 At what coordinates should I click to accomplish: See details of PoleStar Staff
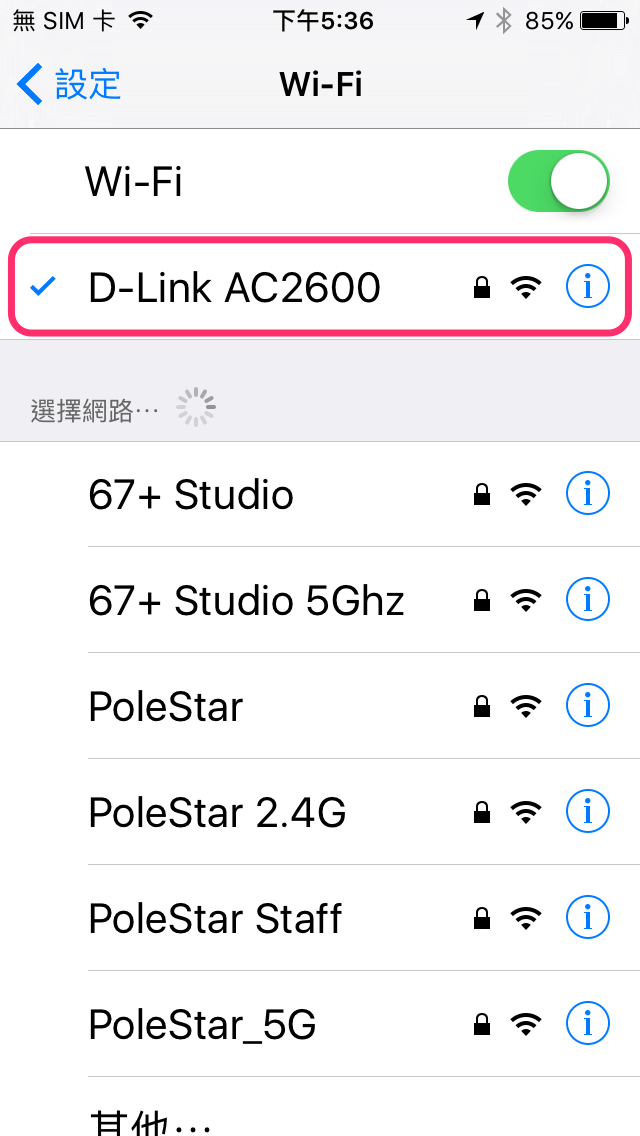(x=587, y=918)
